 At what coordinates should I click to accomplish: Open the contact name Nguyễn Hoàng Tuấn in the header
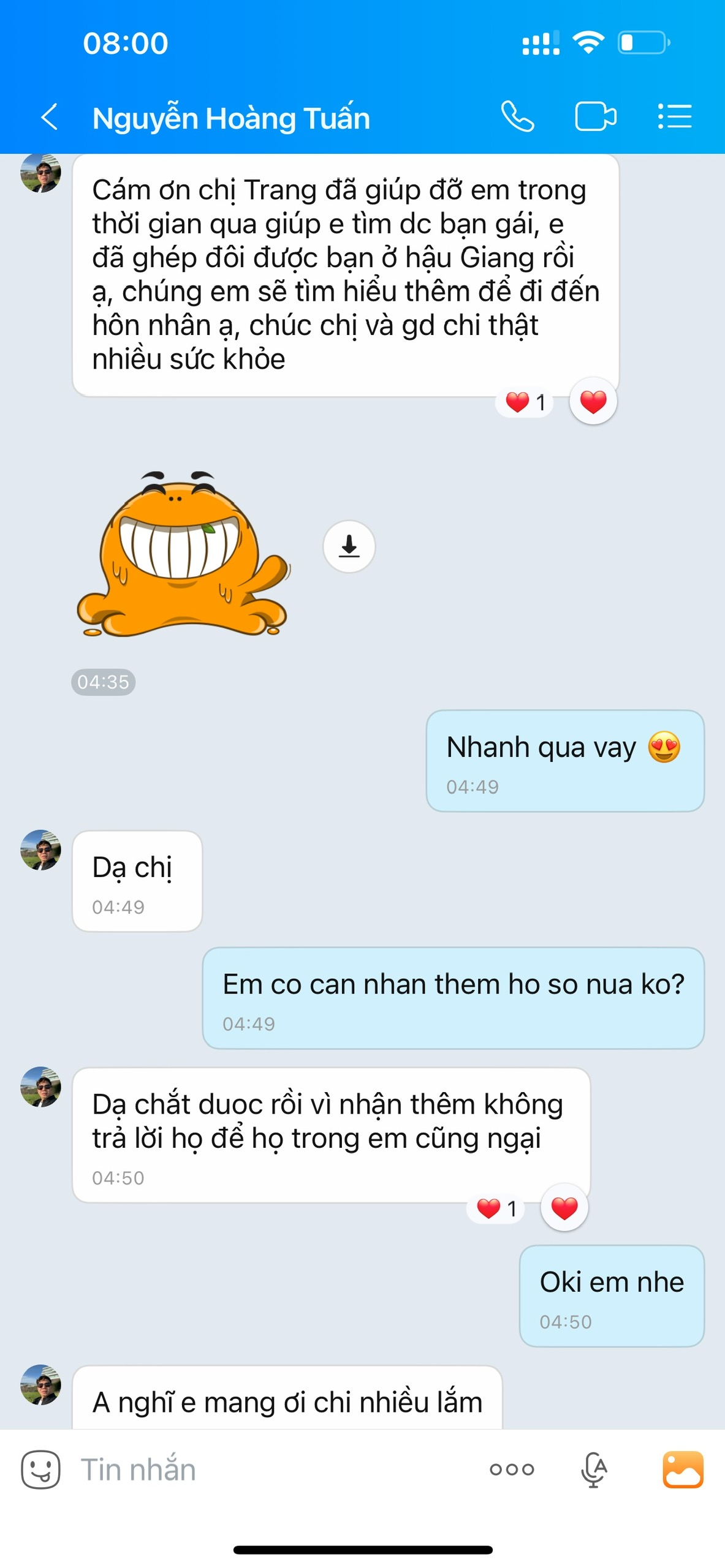[x=231, y=118]
